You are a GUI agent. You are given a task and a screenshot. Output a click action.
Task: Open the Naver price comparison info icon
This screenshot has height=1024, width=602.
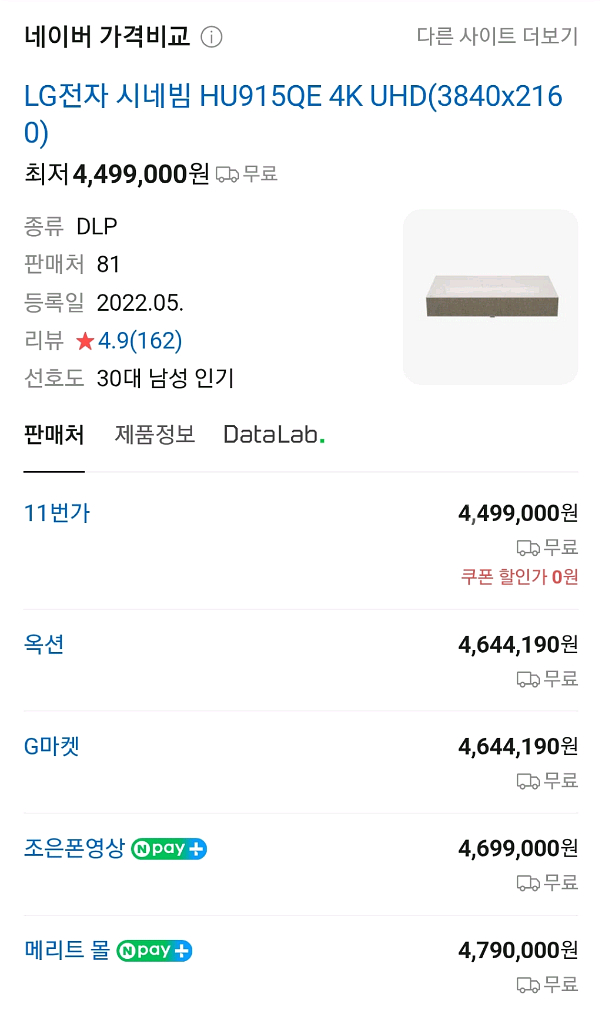point(211,37)
